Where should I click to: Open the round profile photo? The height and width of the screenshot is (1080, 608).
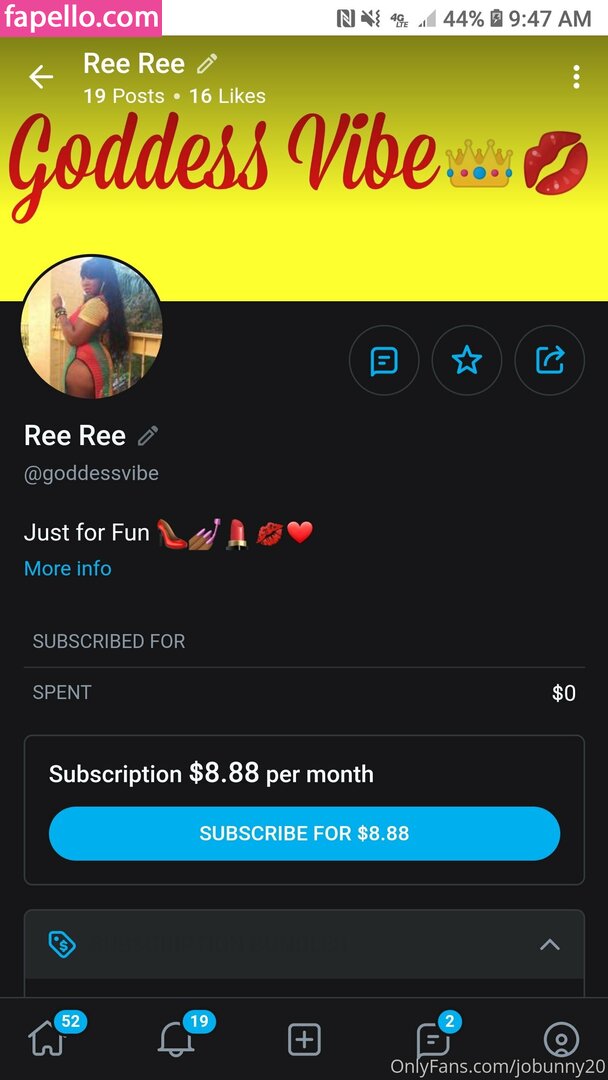(x=92, y=327)
